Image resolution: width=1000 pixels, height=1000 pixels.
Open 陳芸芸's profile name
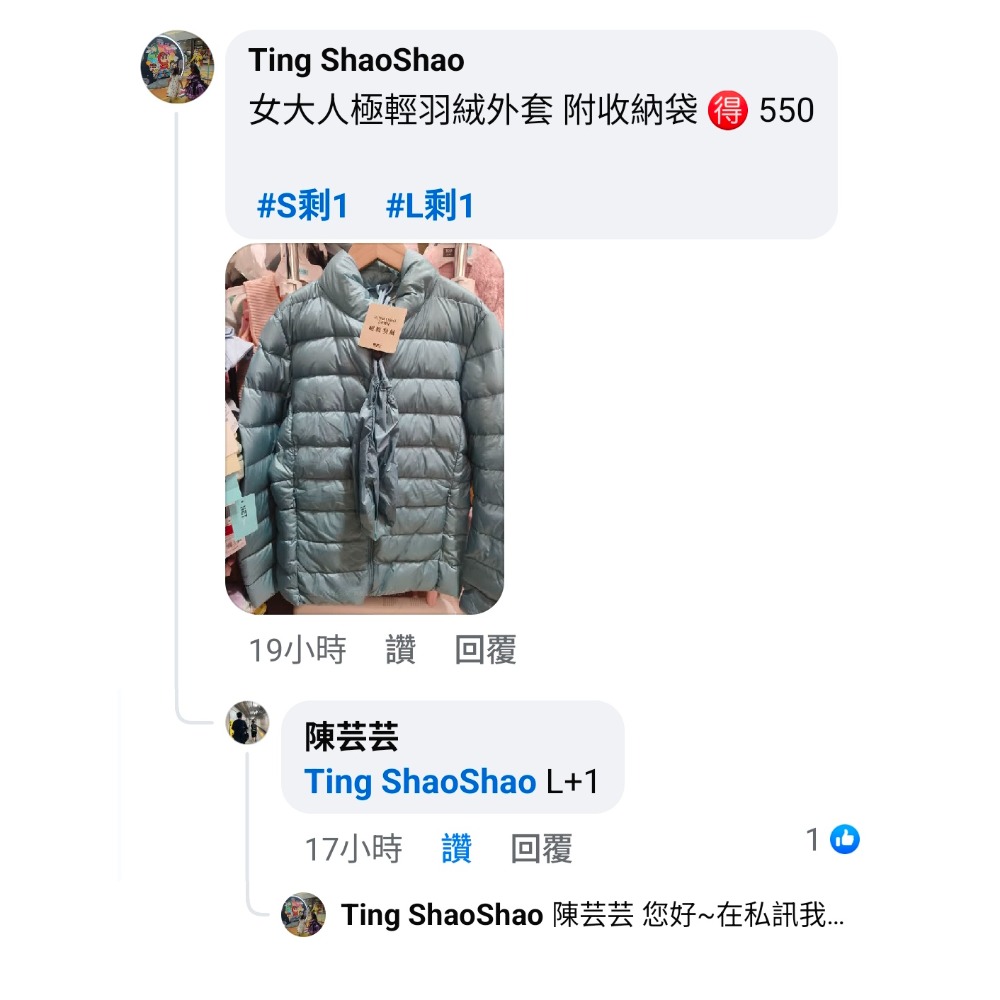351,738
